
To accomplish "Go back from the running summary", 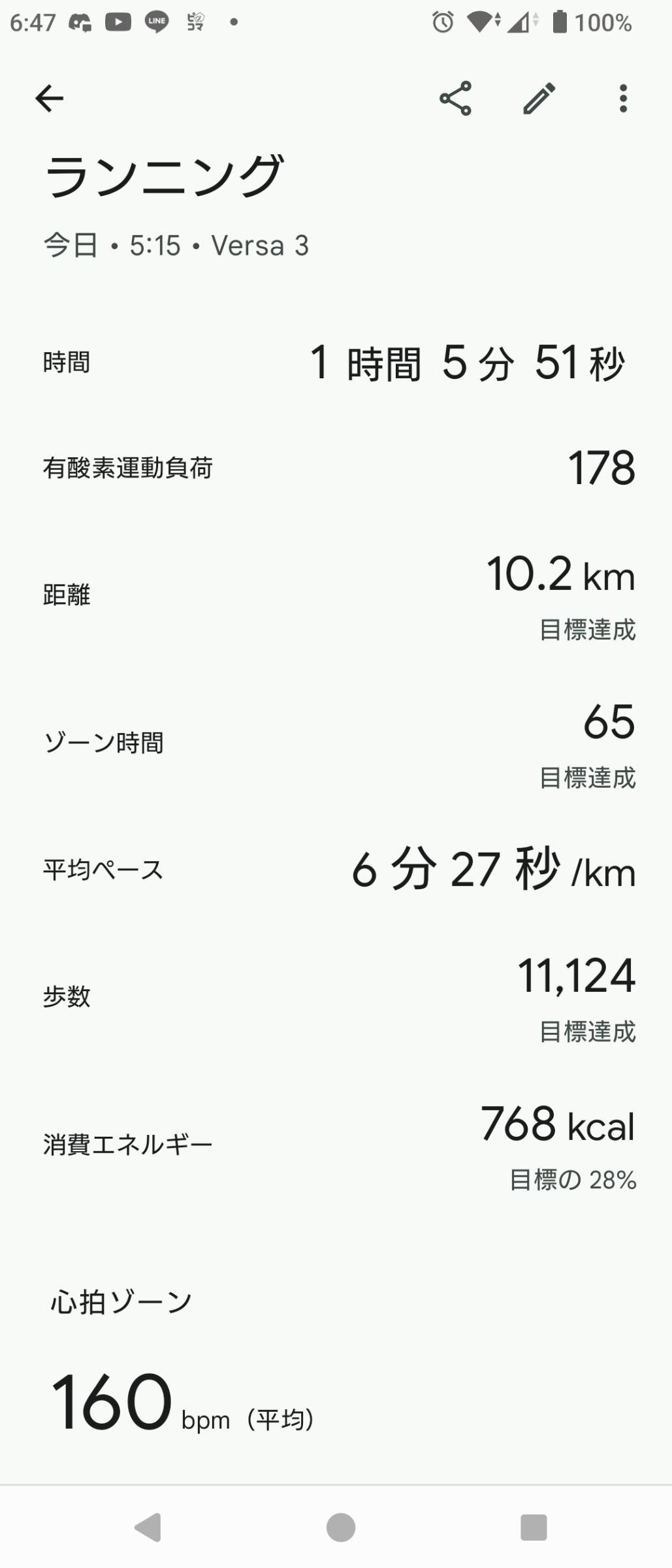I will click(49, 99).
